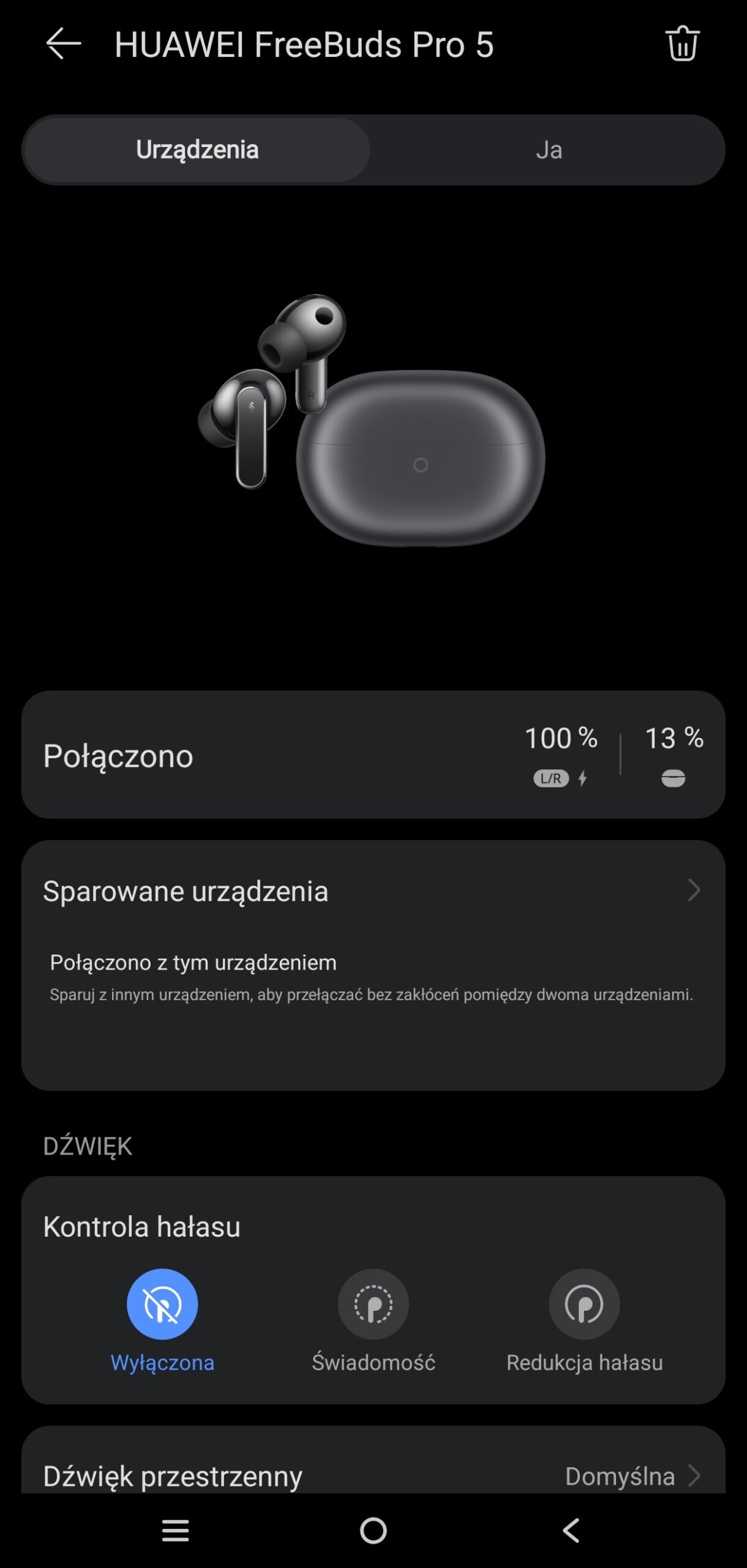The height and width of the screenshot is (1568, 747).
Task: Turn on Redukcja hałasu
Action: pos(584,1305)
